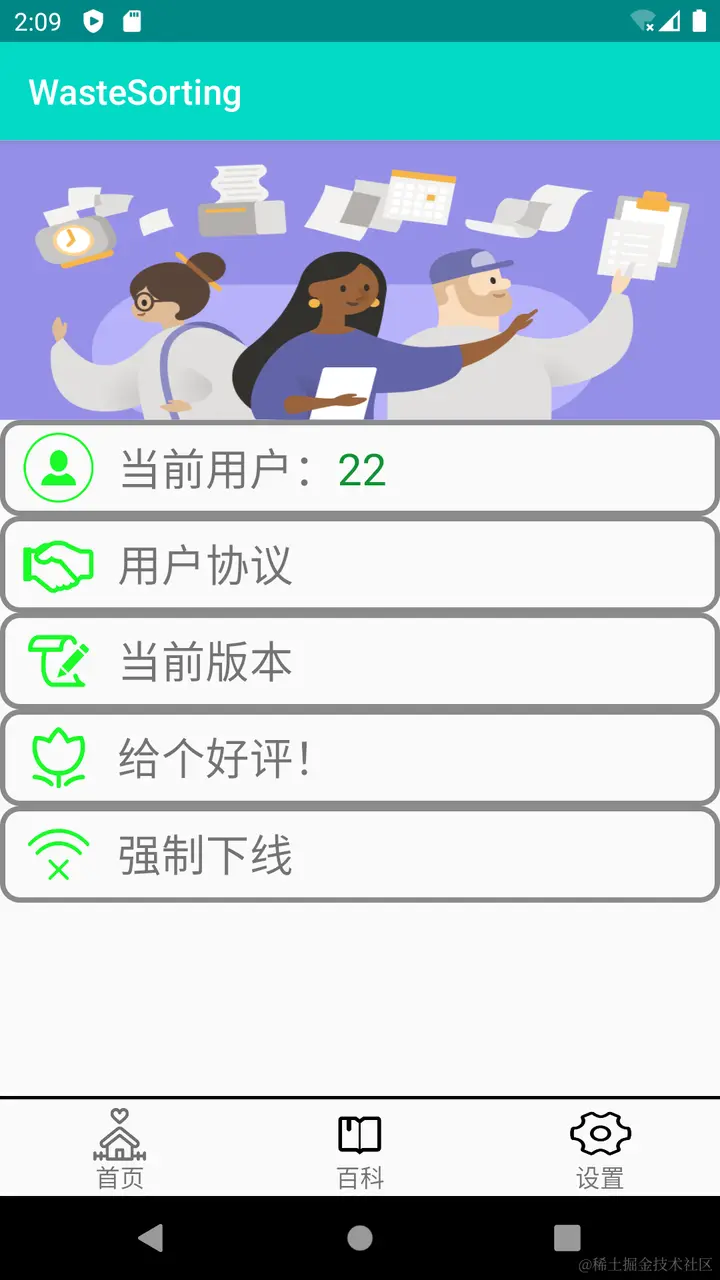This screenshot has height=1280, width=720.
Task: Click the handshake icon beside 用户协议
Action: click(57, 564)
